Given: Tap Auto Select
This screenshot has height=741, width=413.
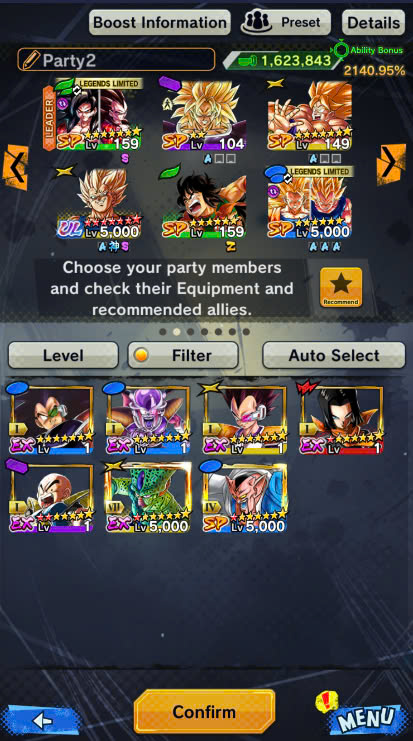Looking at the screenshot, I should 334,355.
